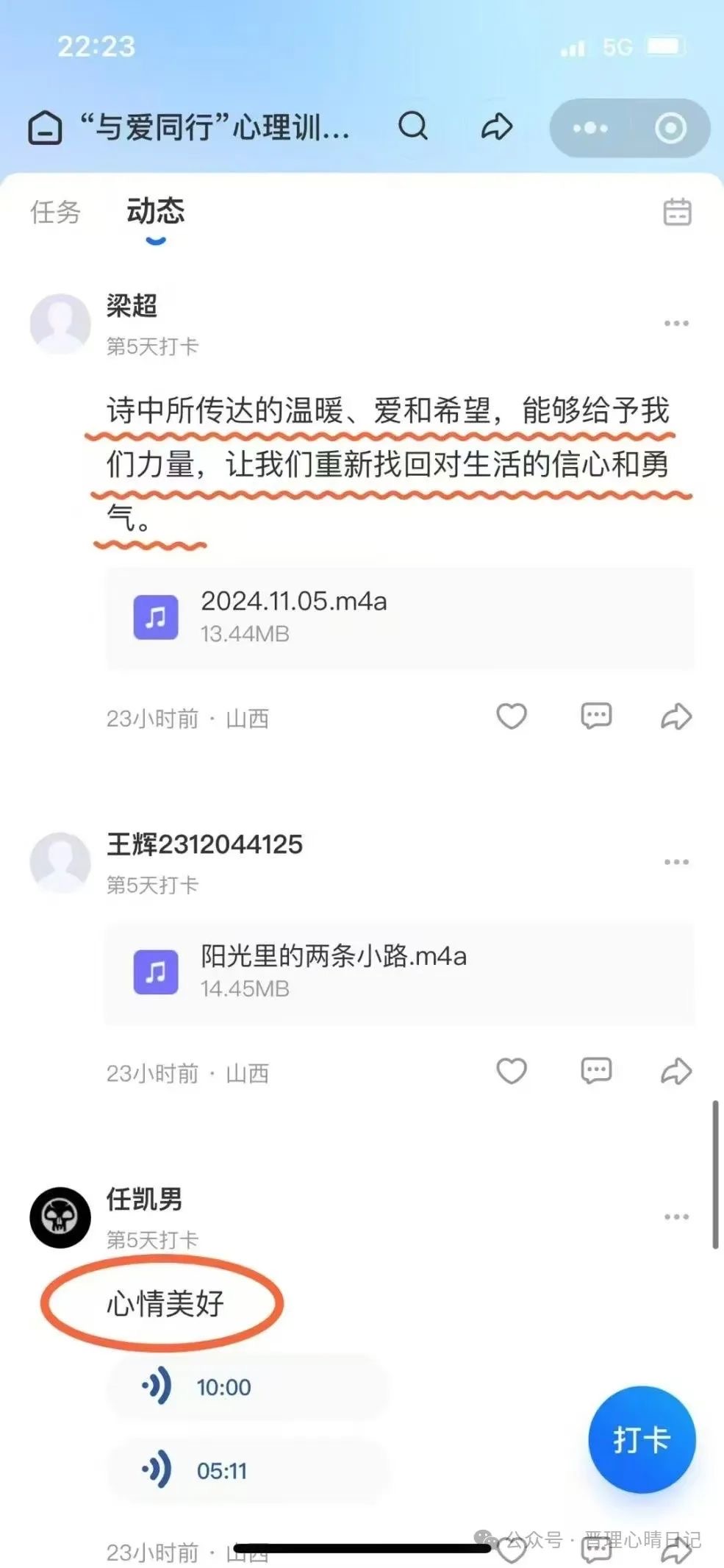The width and height of the screenshot is (724, 1568).
Task: Share this training page via the header arrow
Action: pos(497,126)
